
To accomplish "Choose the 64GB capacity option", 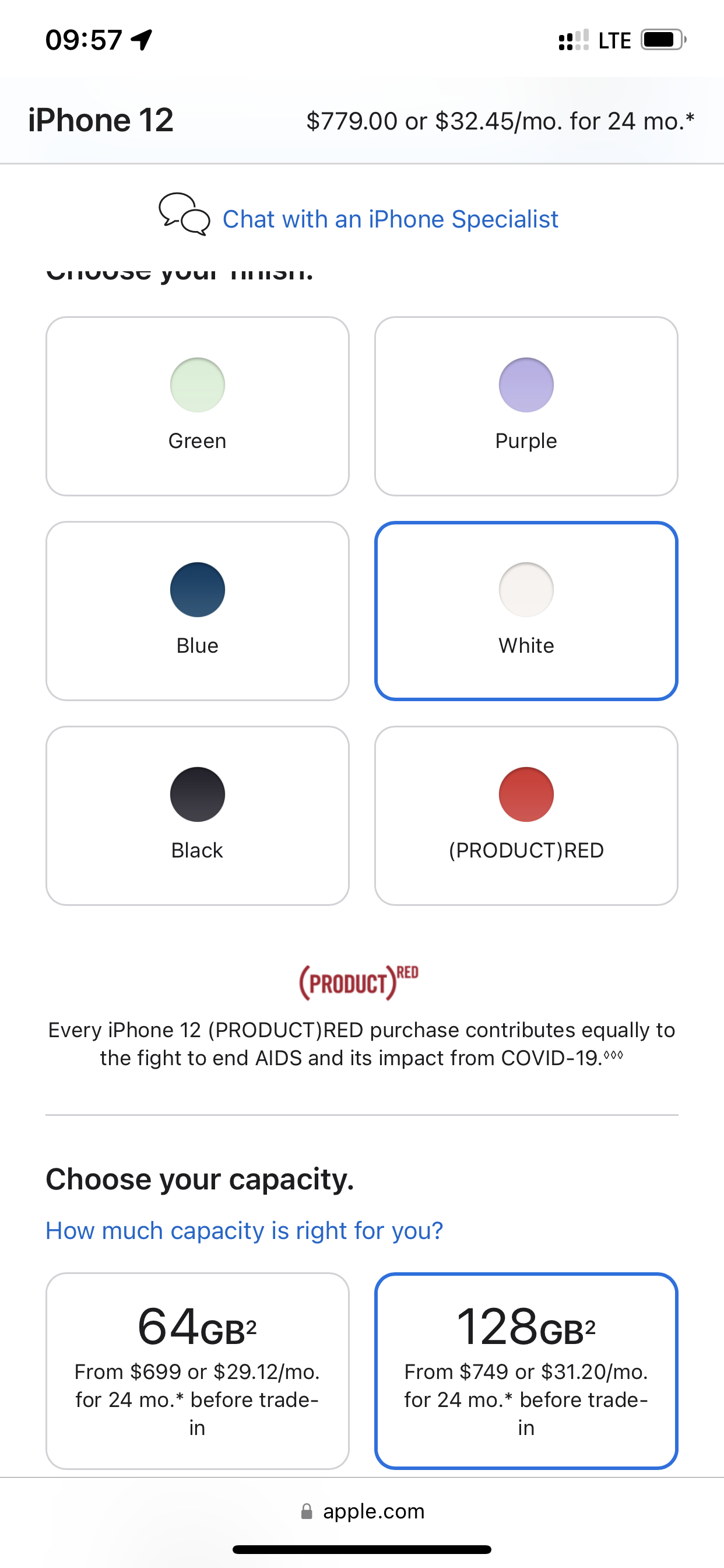I will tap(198, 1371).
